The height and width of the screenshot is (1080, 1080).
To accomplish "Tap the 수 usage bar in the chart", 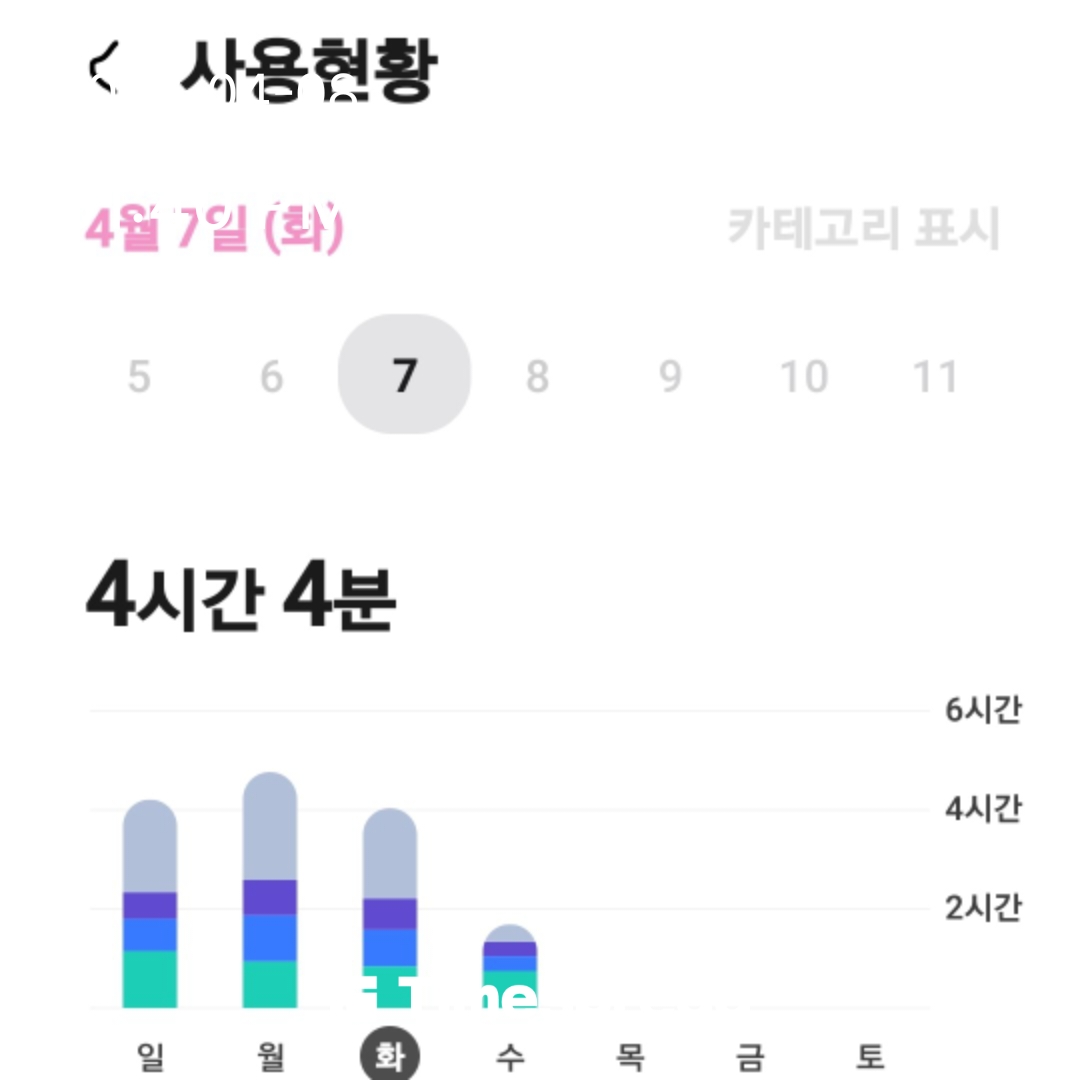I will pos(510,966).
